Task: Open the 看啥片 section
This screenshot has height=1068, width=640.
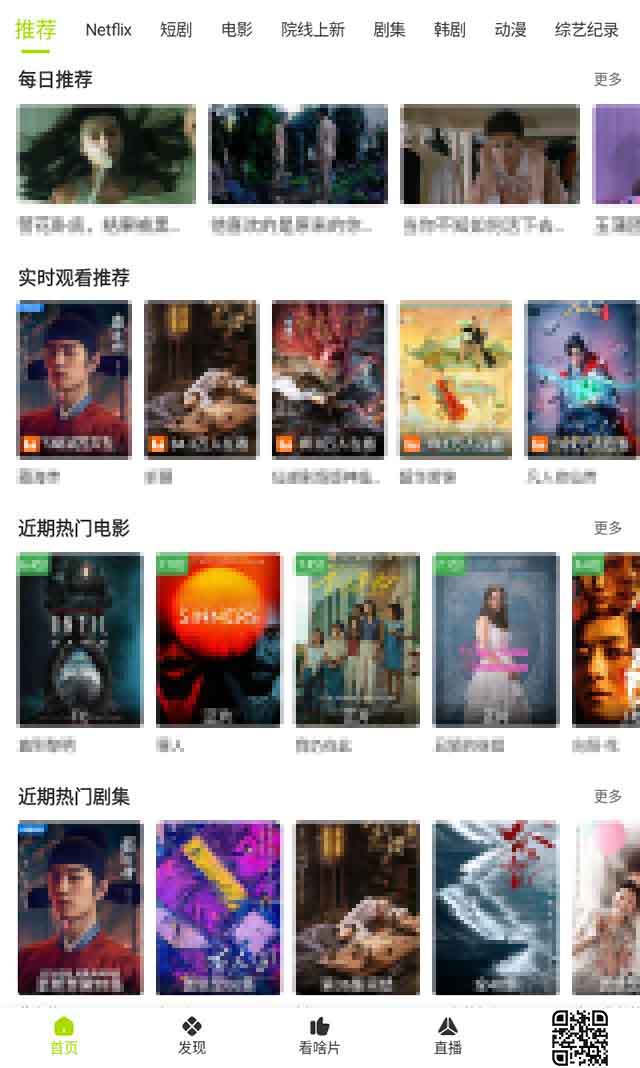Action: point(320,1036)
